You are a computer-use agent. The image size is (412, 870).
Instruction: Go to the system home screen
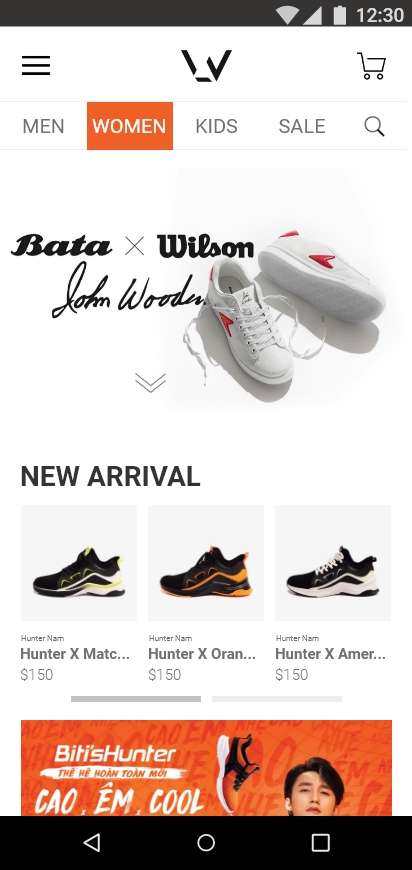click(x=206, y=843)
